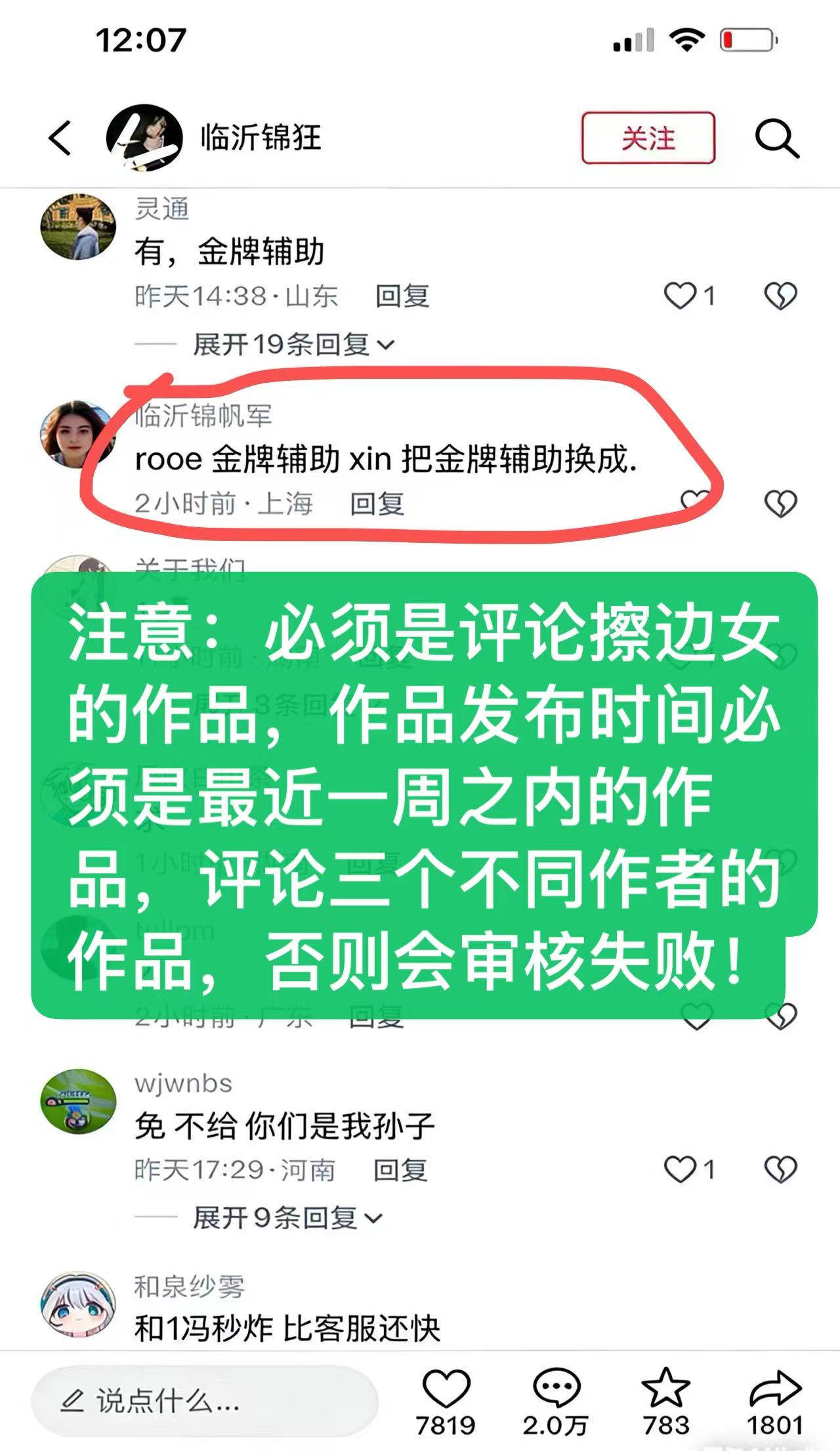
Task: Tap the broken-heart dislike icon on 灵通's comment
Action: point(782,295)
